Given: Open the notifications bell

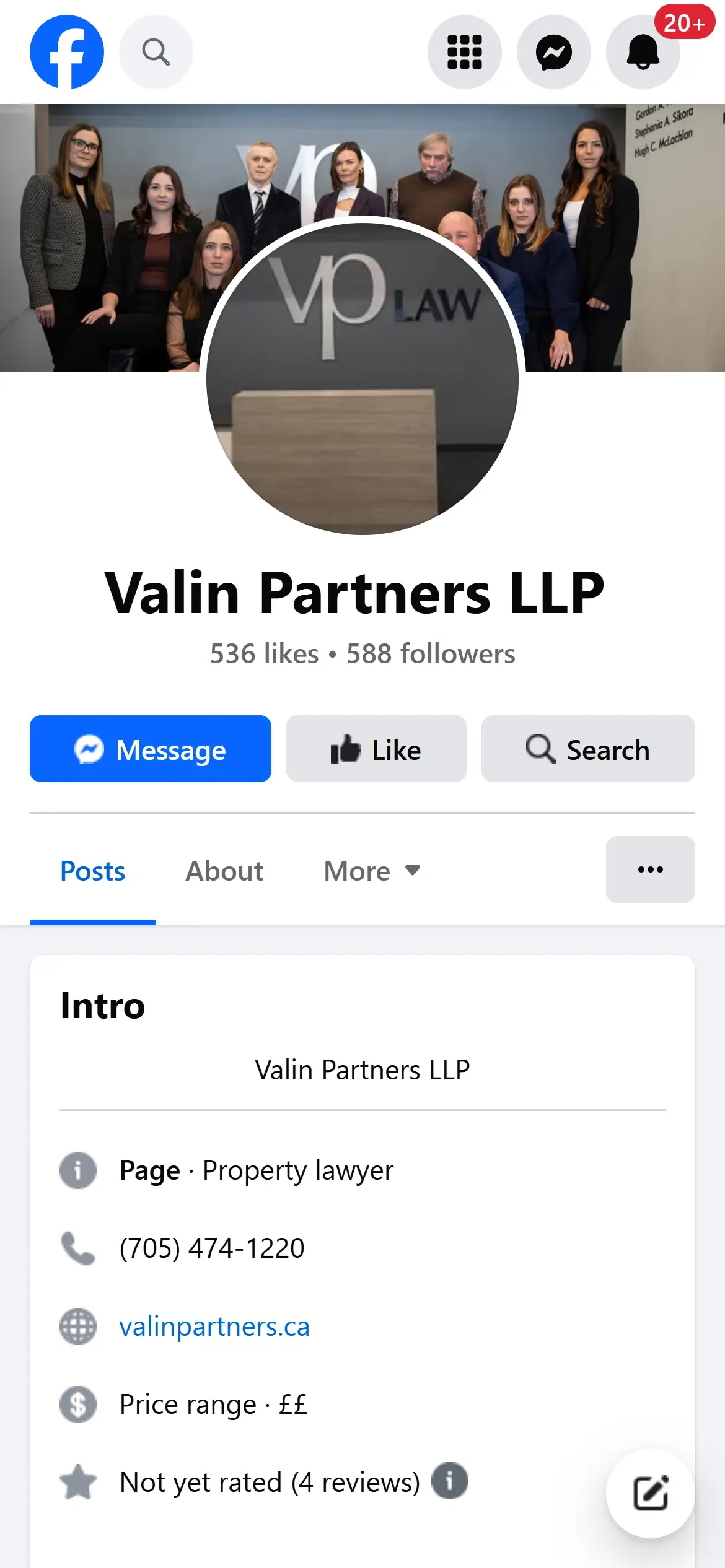Looking at the screenshot, I should [x=643, y=52].
